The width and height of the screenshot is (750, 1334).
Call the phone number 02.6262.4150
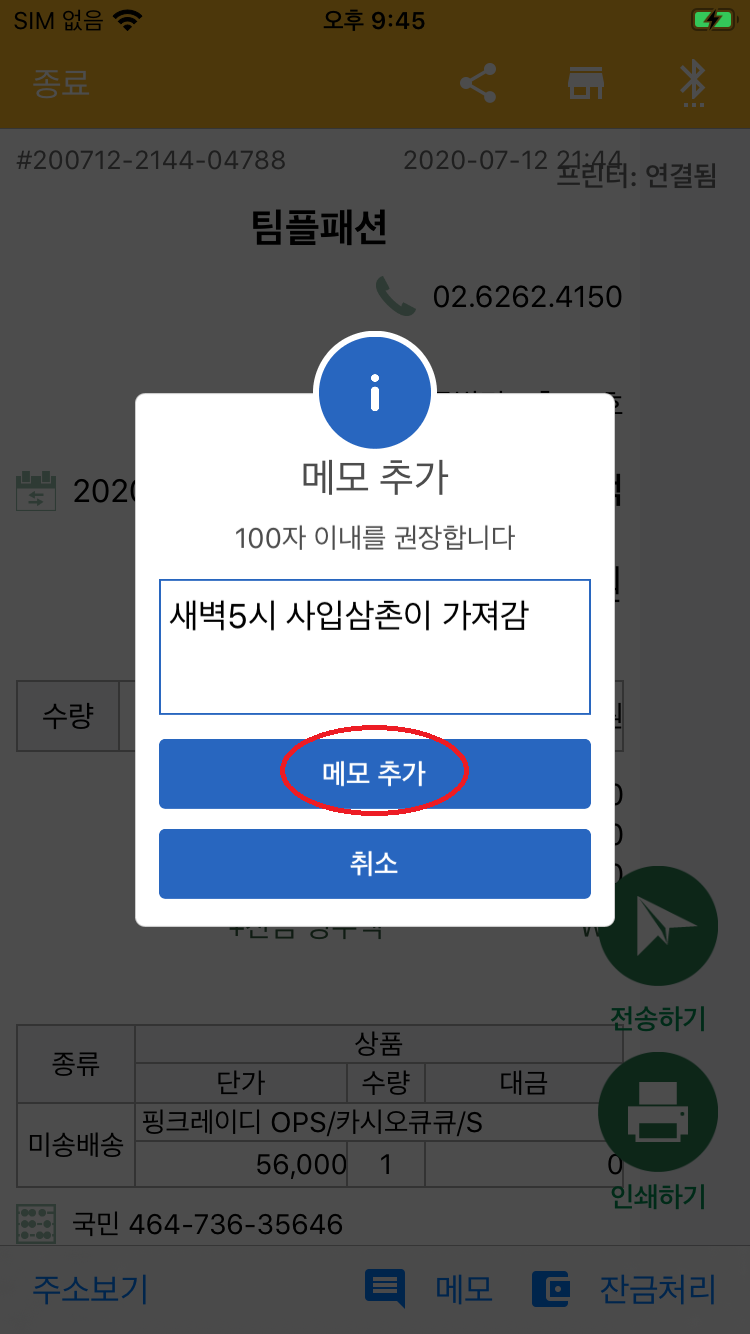(527, 297)
